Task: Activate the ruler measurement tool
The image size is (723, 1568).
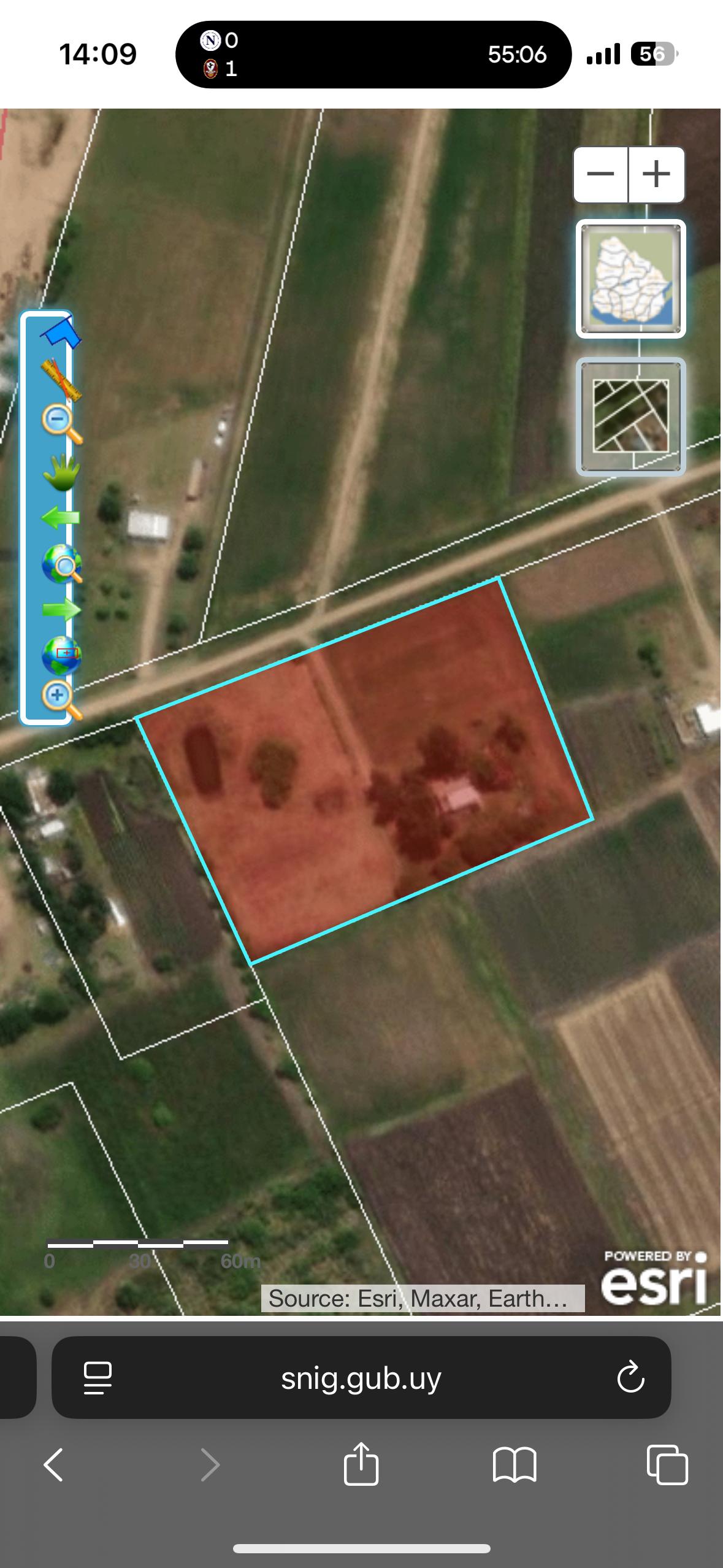Action: coord(61,379)
